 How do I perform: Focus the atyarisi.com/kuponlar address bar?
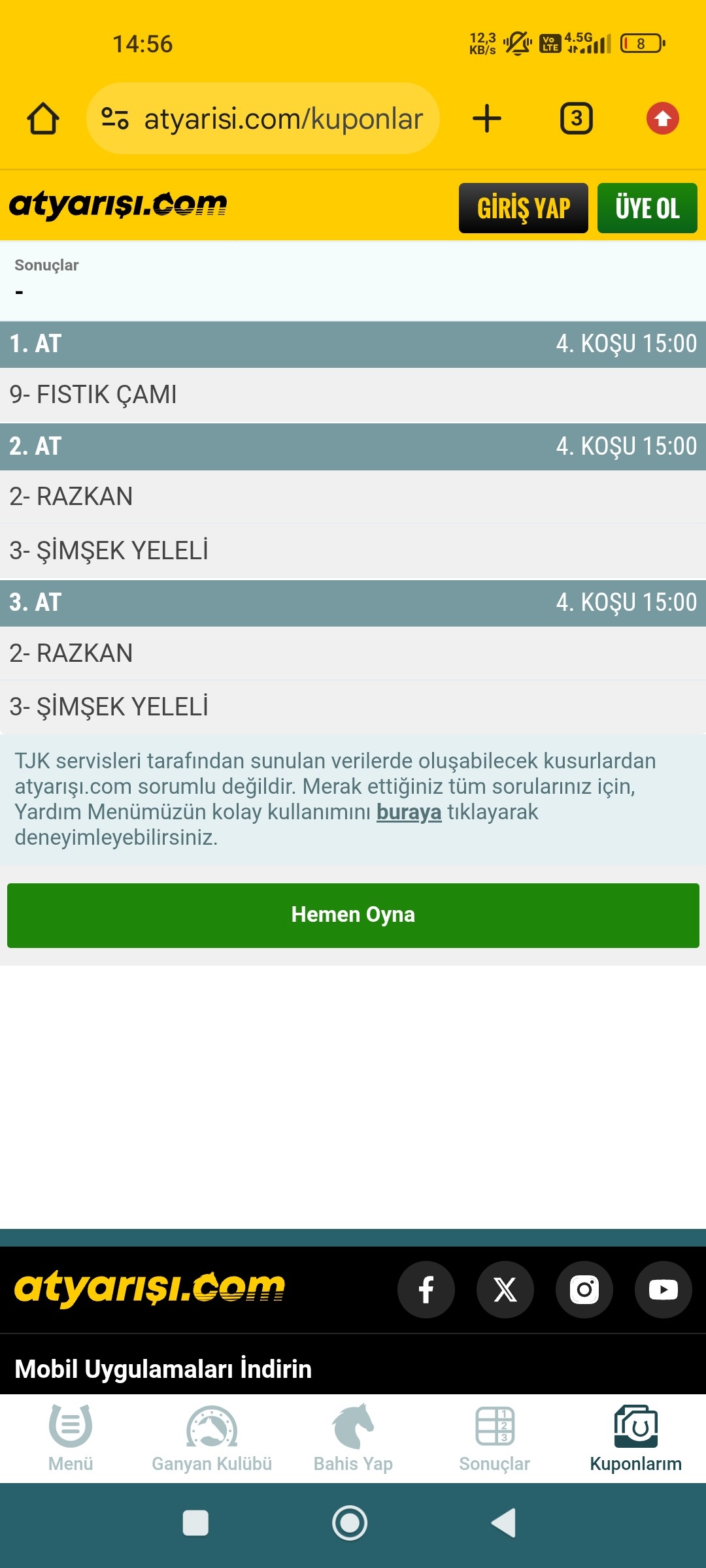(x=282, y=119)
